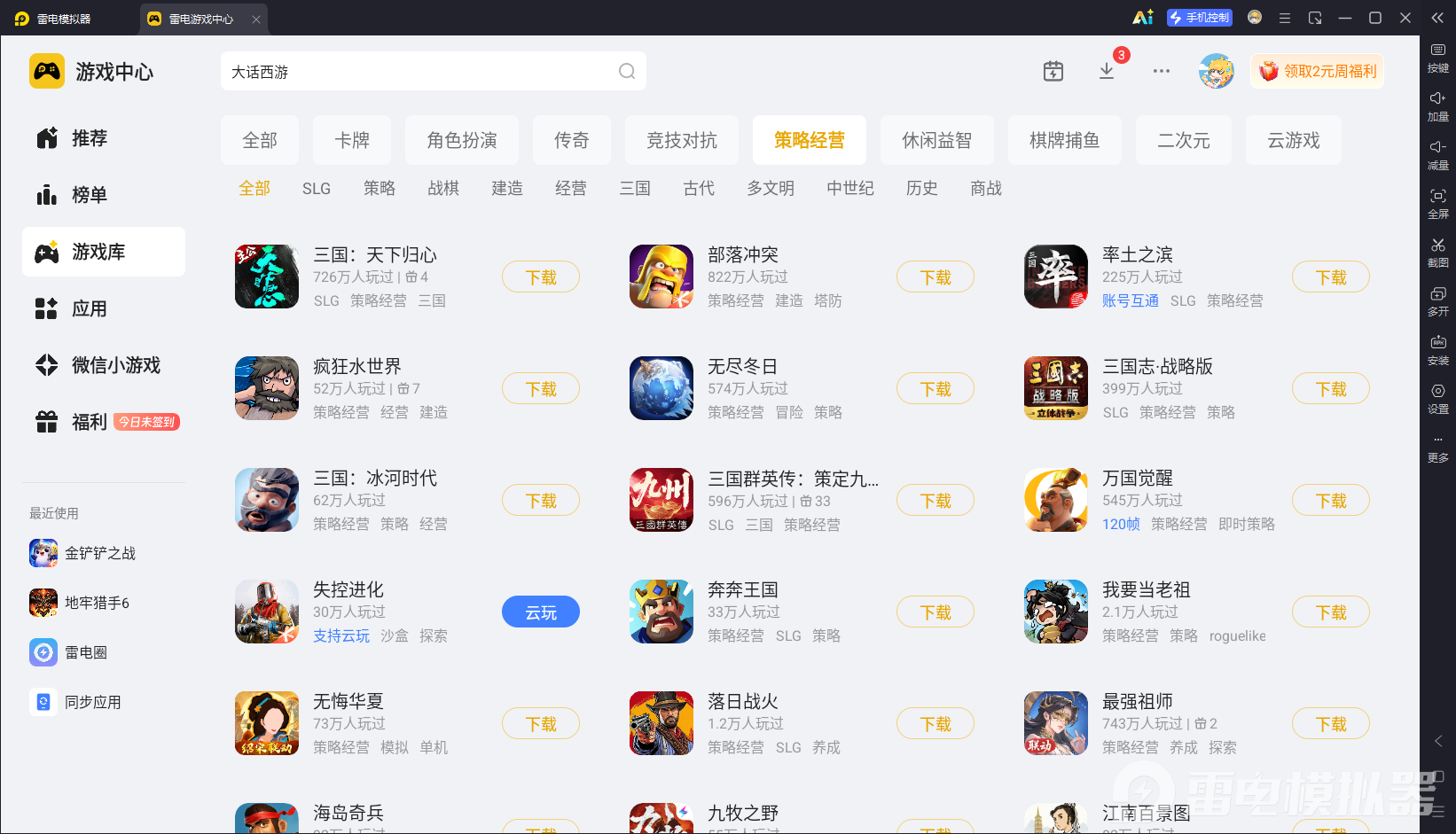This screenshot has width=1456, height=834.
Task: Open the 截图 screenshot tool
Action: point(1438,252)
